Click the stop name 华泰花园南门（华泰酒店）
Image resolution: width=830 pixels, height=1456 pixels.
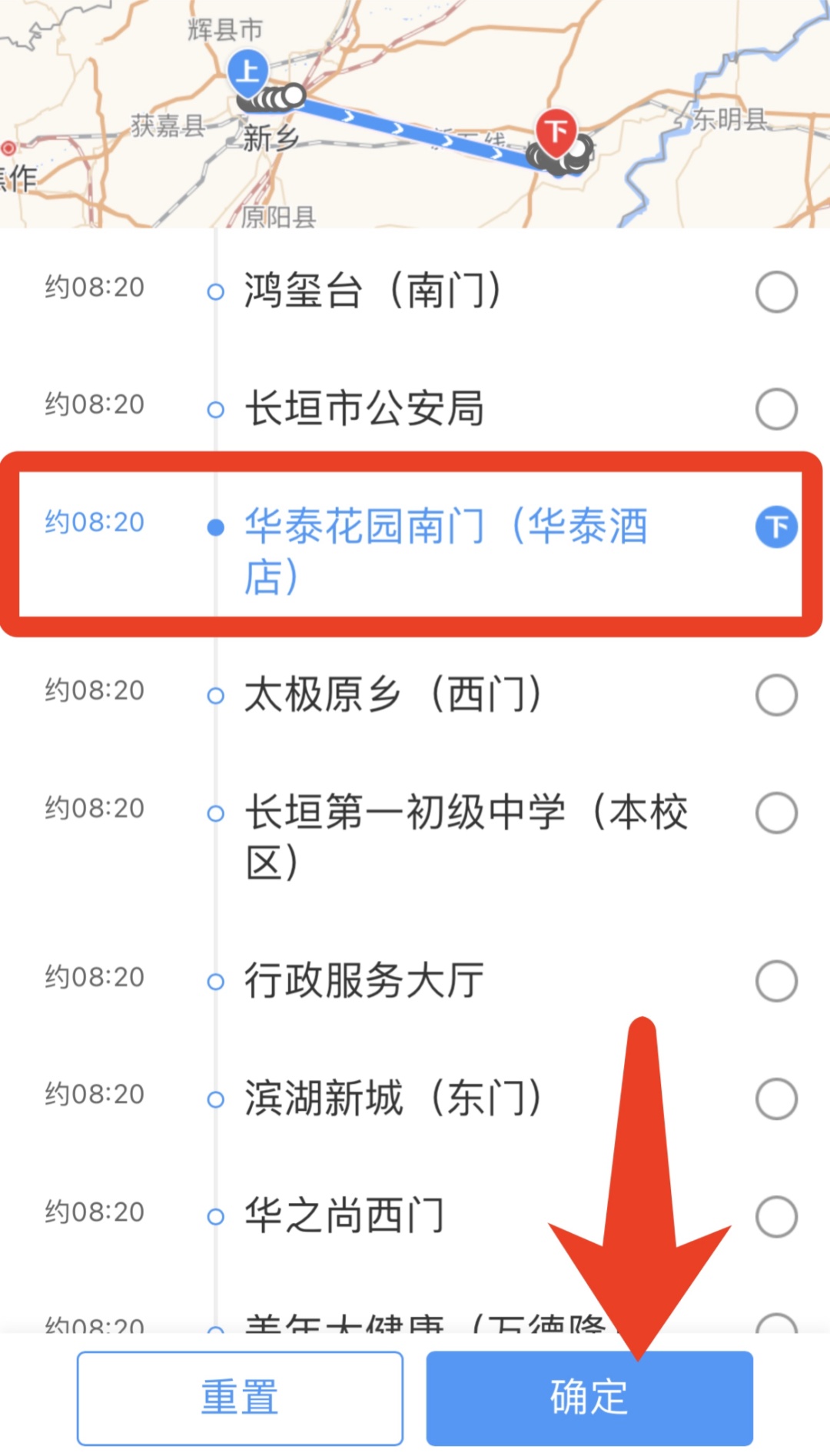coord(446,548)
